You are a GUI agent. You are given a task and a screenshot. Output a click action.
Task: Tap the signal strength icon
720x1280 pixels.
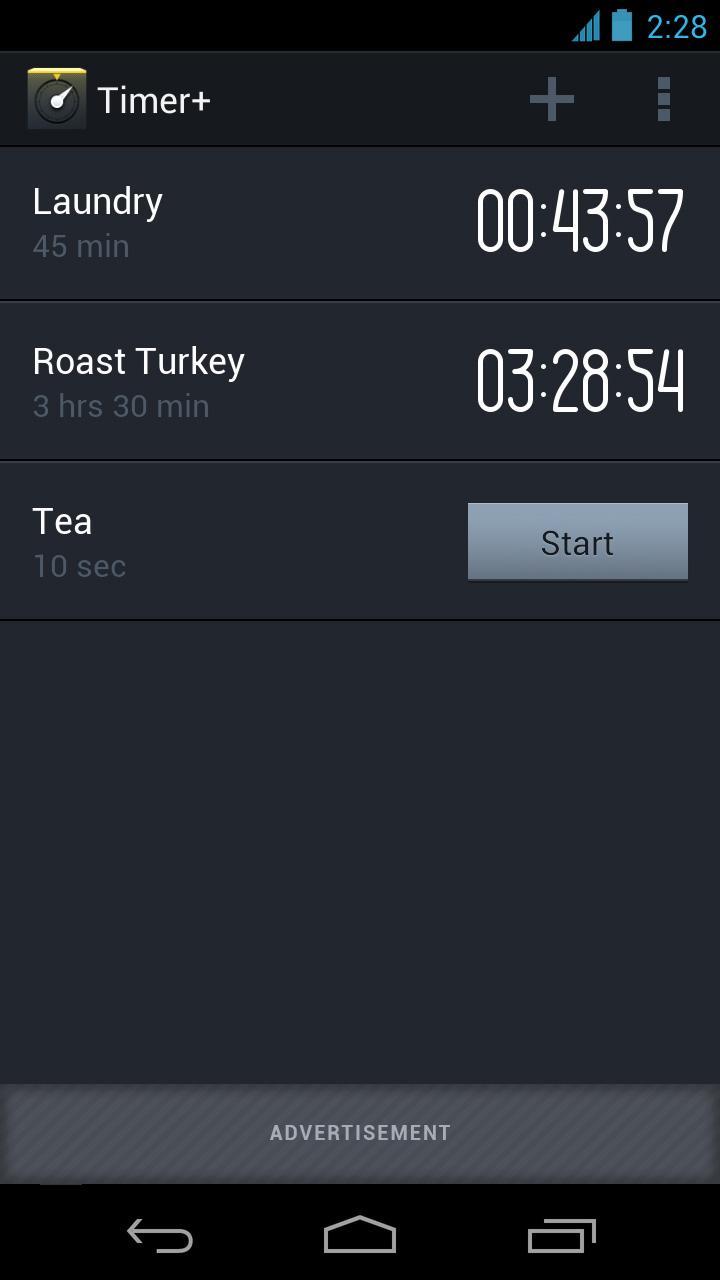[585, 27]
